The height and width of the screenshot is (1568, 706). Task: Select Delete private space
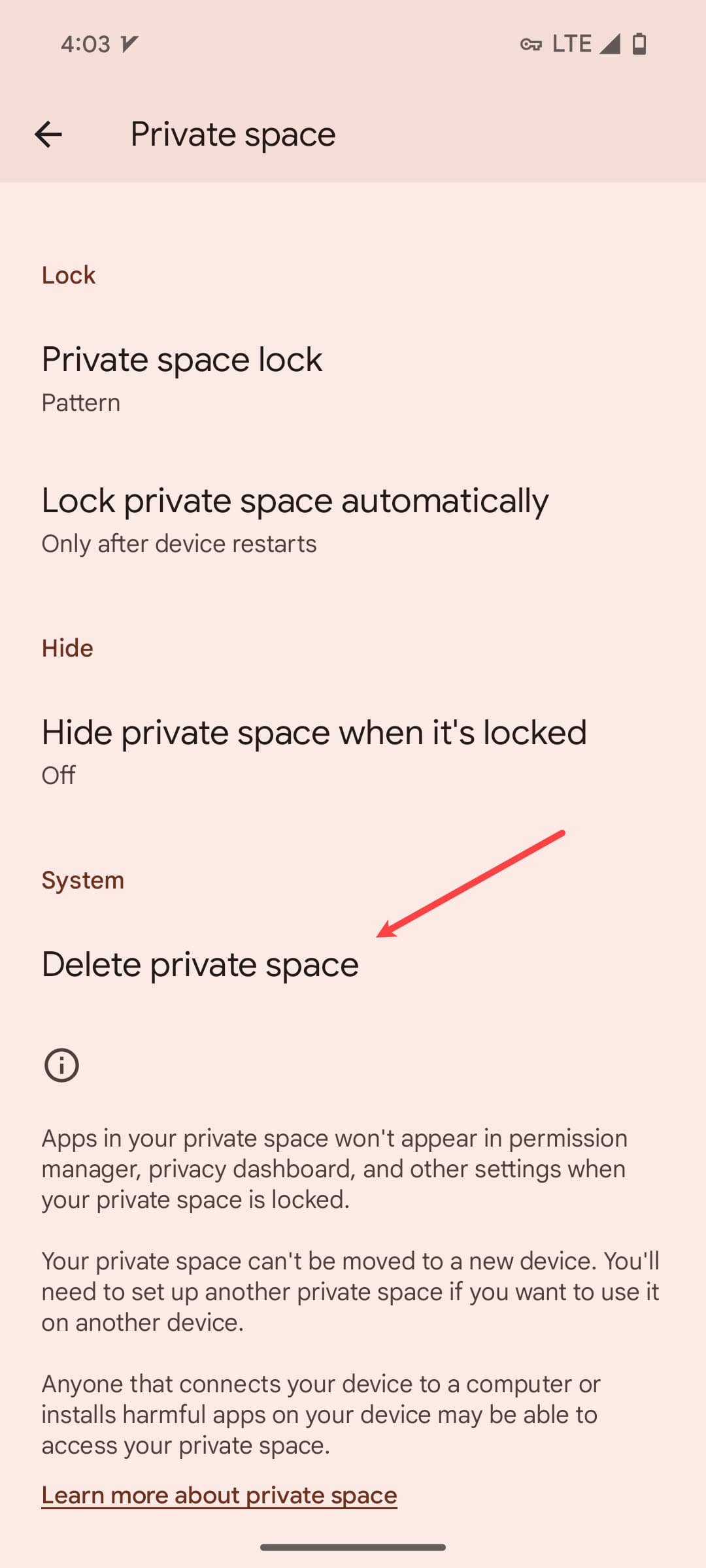(x=200, y=964)
